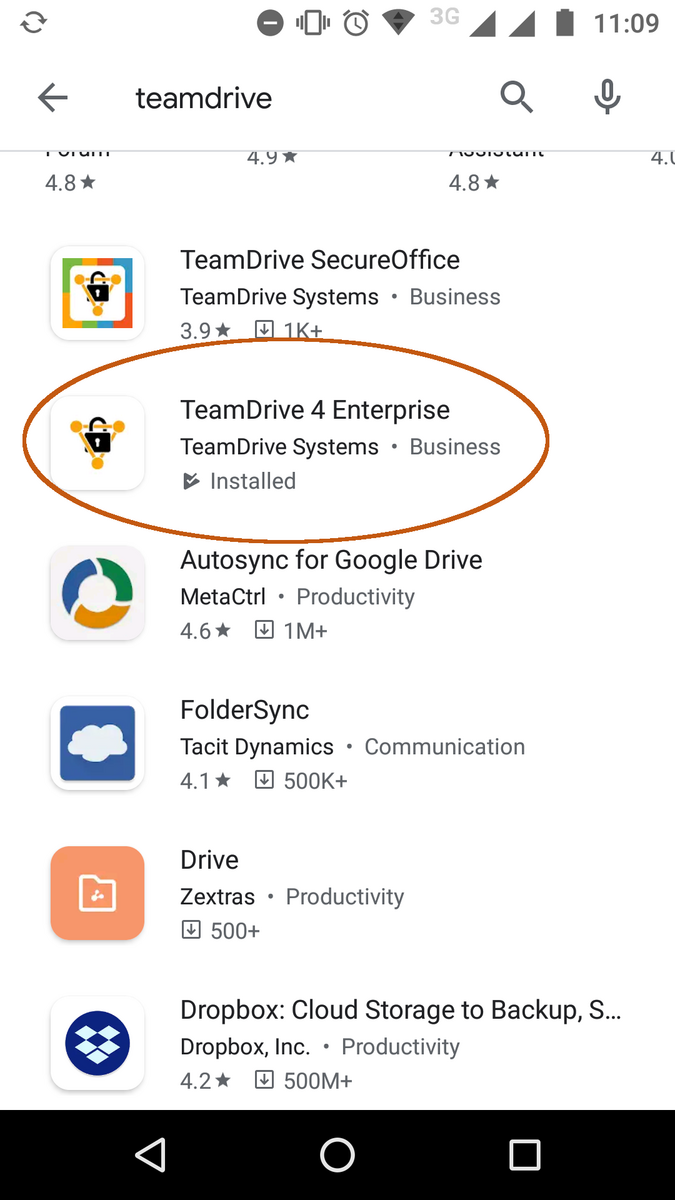Screen dimensions: 675x1200
Task: Open Autosync for Google Drive listing
Action: (337, 594)
